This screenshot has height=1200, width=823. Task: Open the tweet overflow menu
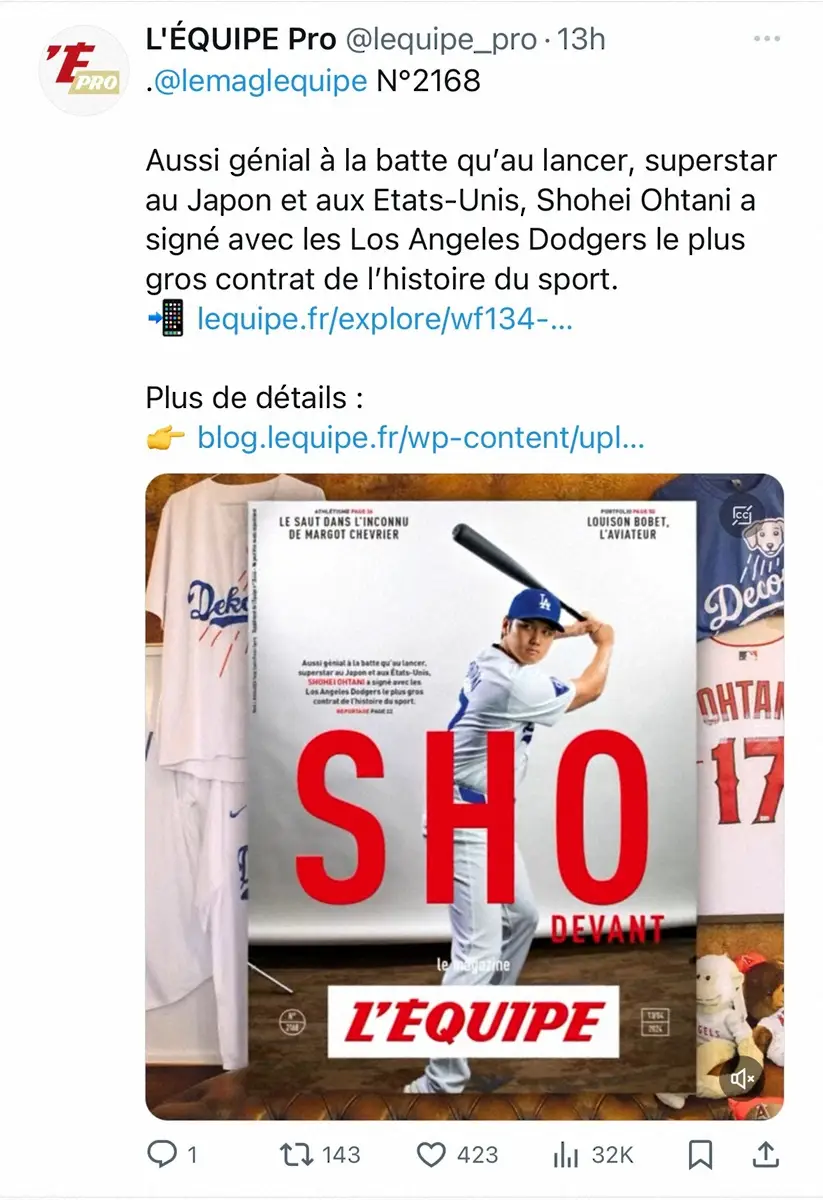767,38
